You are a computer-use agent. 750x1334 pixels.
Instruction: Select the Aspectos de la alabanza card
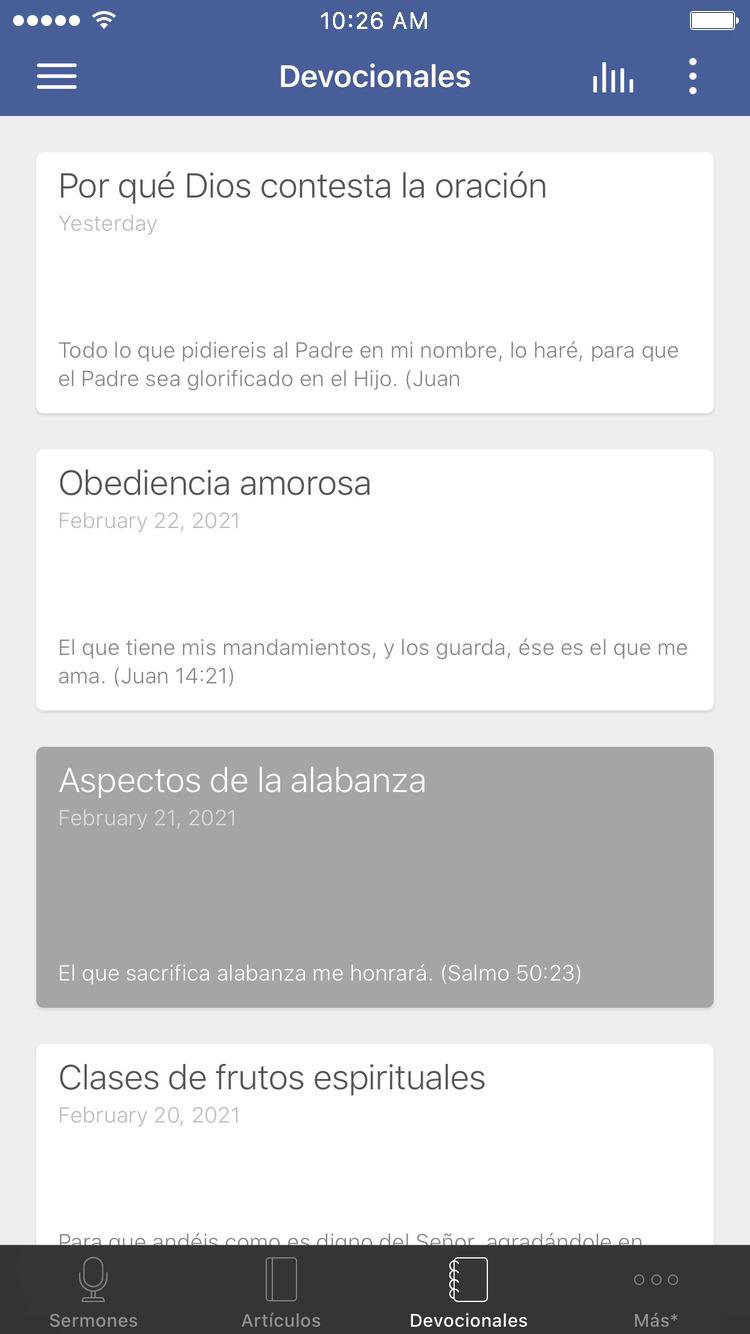pos(375,876)
